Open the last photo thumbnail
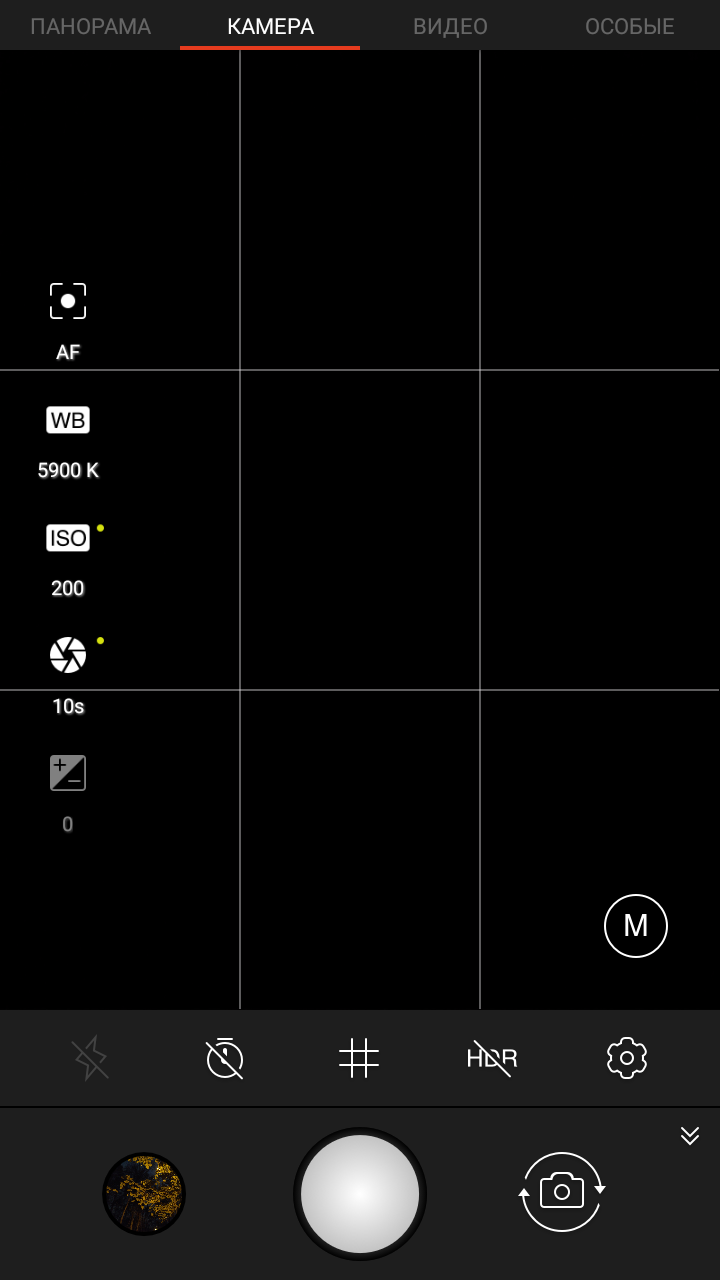 [x=144, y=1193]
